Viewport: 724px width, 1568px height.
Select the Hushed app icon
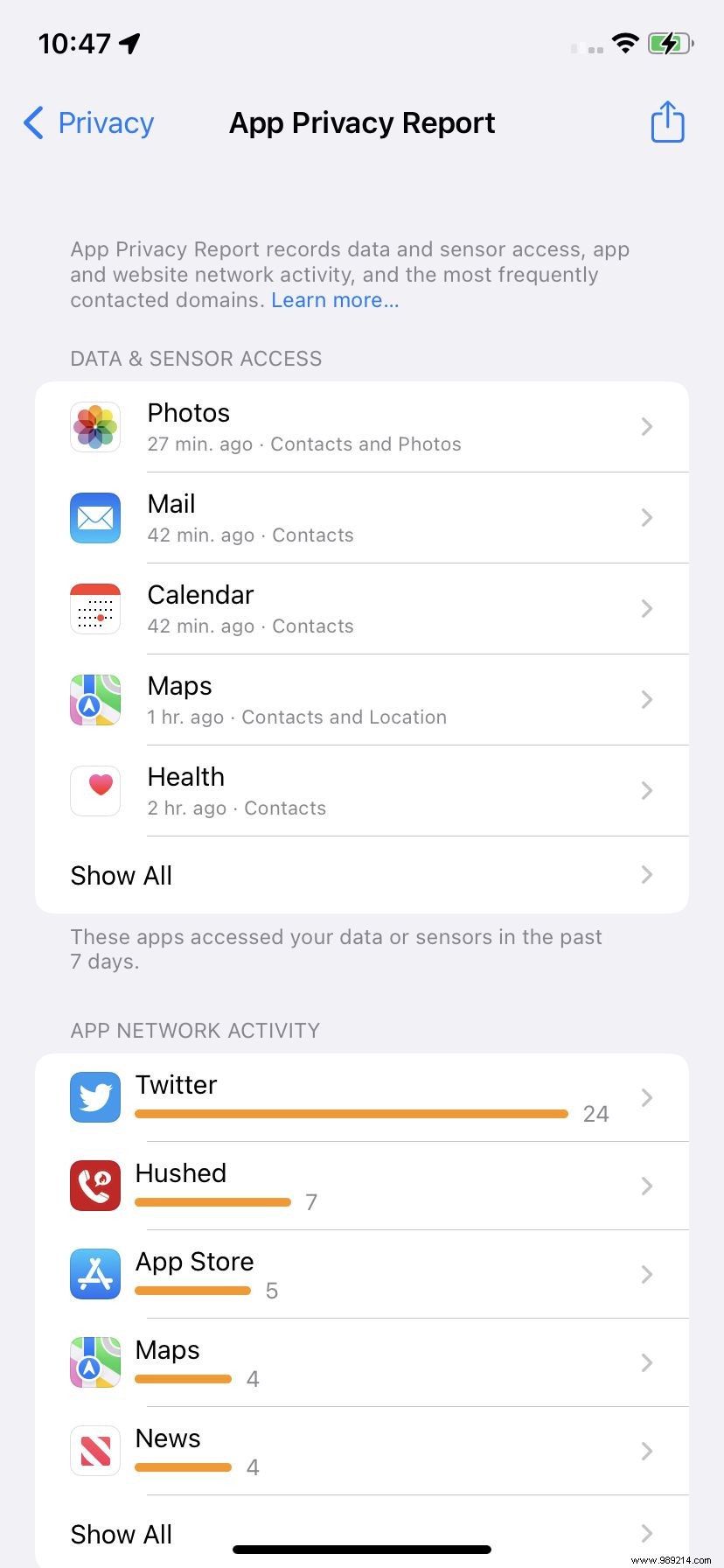click(x=94, y=1186)
